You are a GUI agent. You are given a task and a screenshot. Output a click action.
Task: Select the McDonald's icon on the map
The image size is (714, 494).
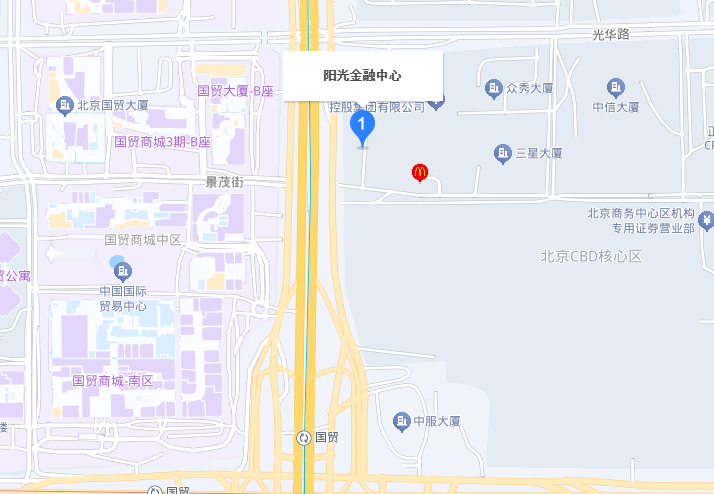click(x=420, y=173)
